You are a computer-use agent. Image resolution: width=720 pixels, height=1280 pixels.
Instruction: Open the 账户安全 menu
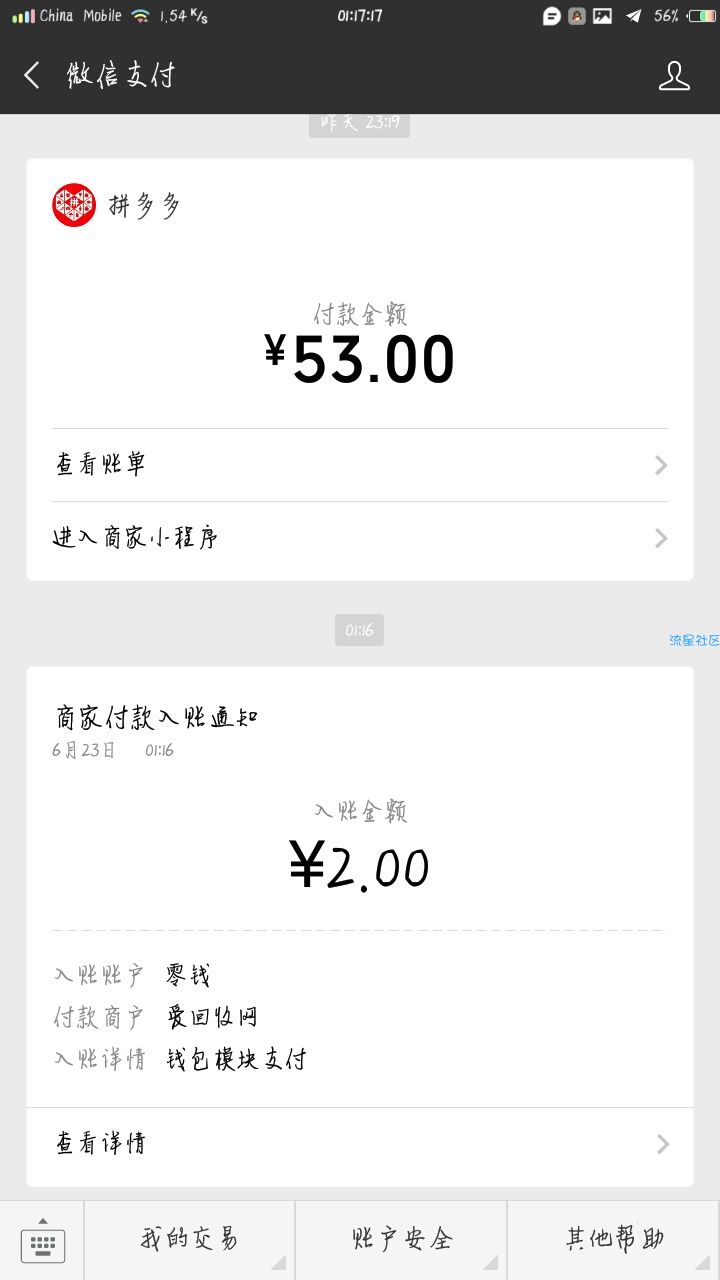point(402,1240)
